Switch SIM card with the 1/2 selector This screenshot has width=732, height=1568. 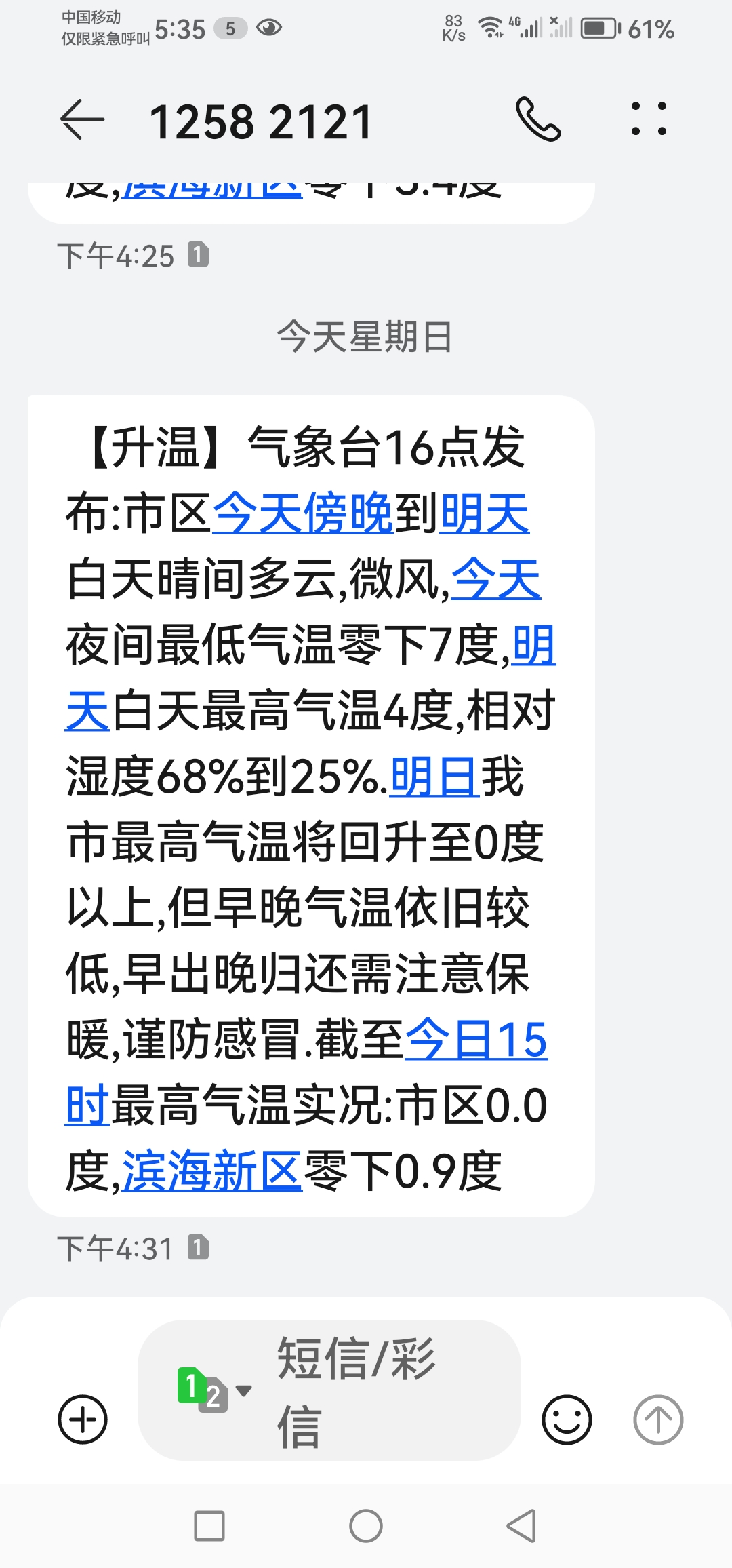point(212,1390)
